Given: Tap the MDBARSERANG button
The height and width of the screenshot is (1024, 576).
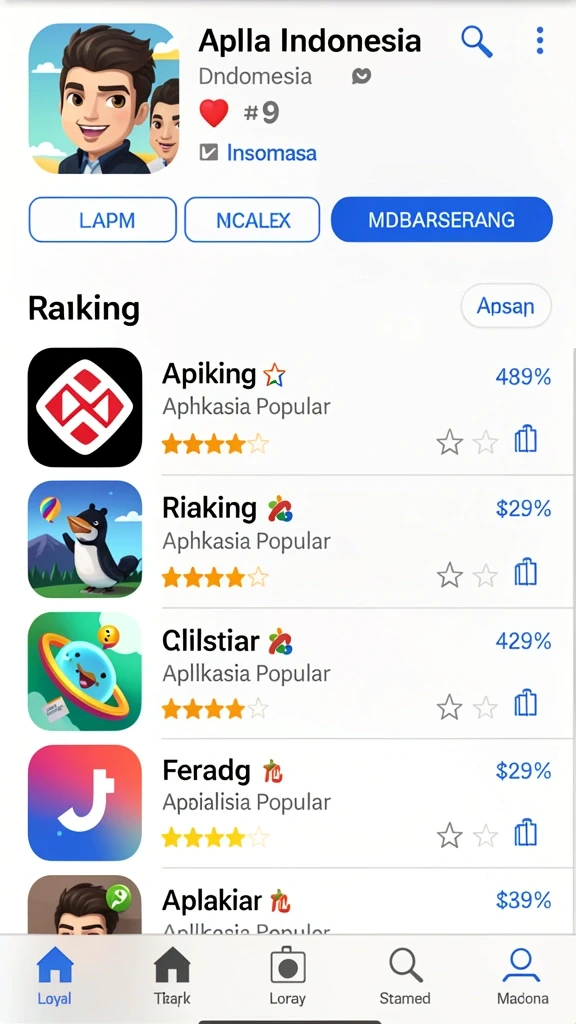Looking at the screenshot, I should point(441,220).
